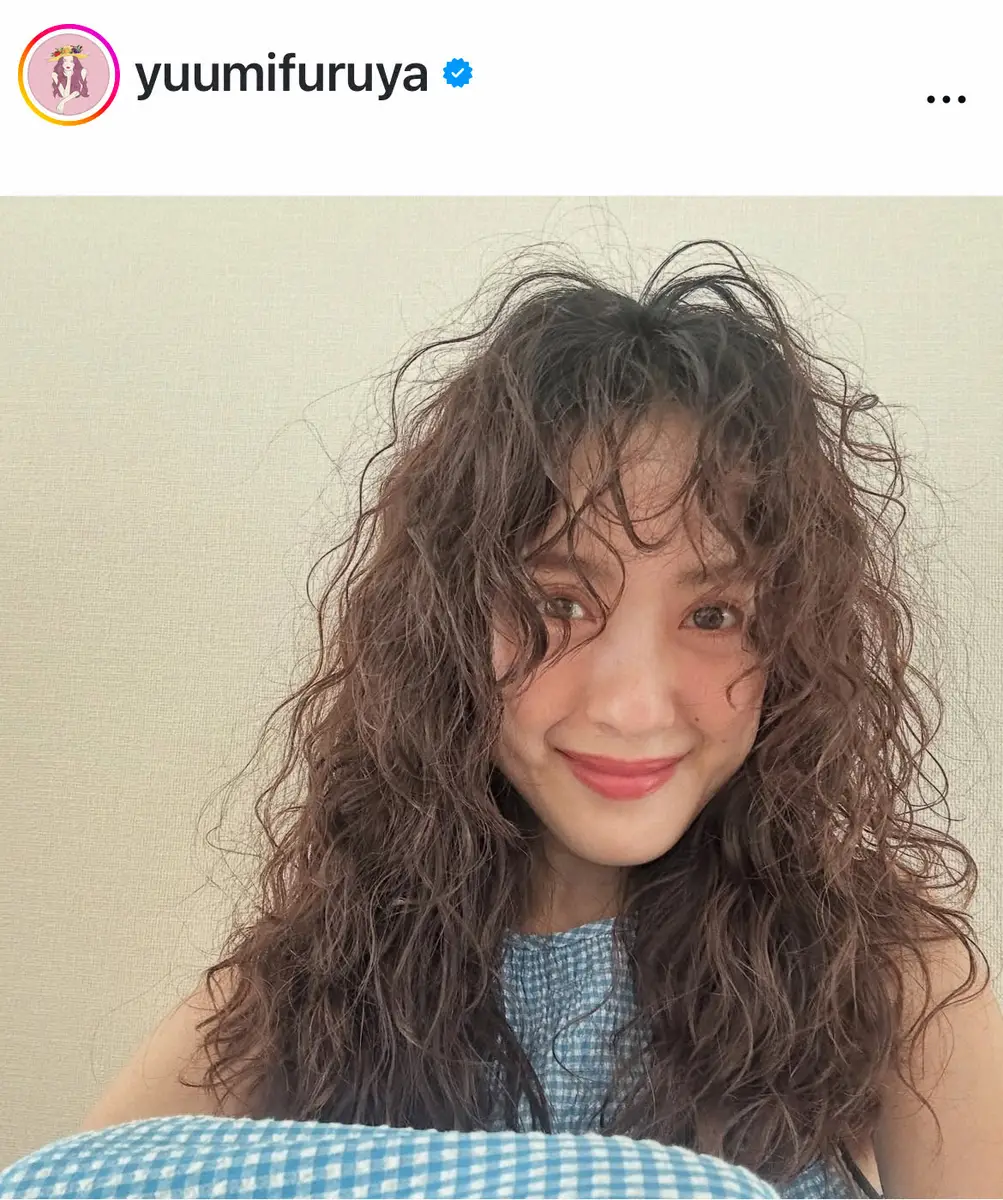This screenshot has width=1003, height=1200.
Task: Open the yuumifuruya profile via username
Action: tap(281, 75)
